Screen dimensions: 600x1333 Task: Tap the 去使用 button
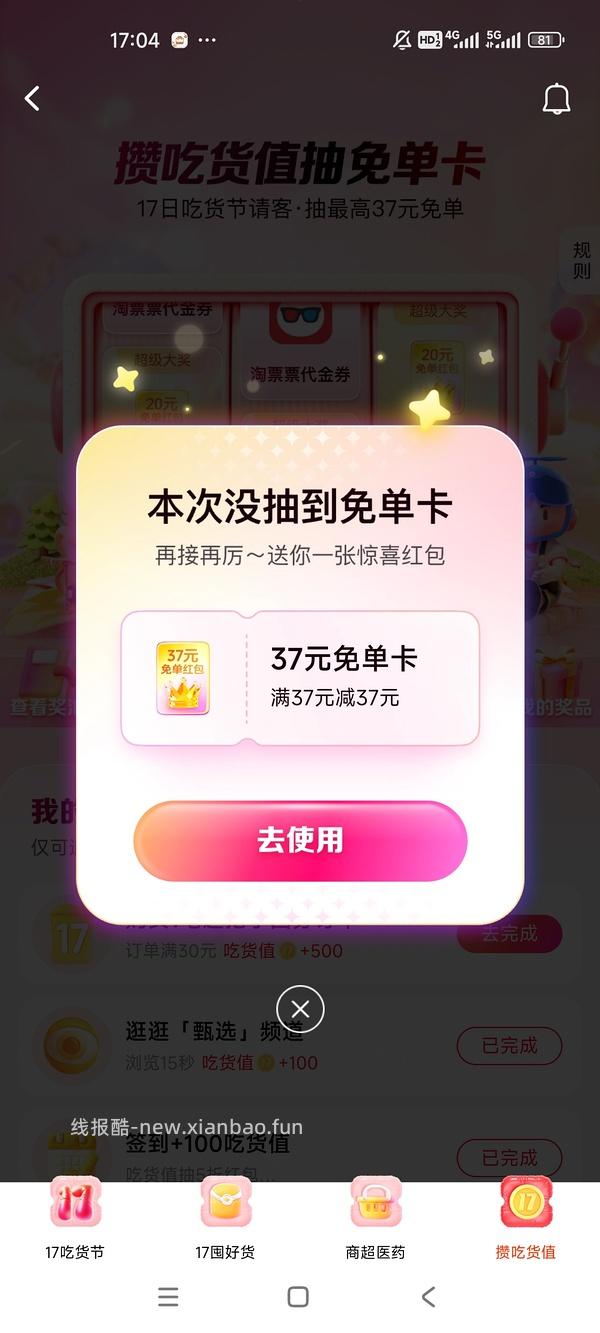300,841
